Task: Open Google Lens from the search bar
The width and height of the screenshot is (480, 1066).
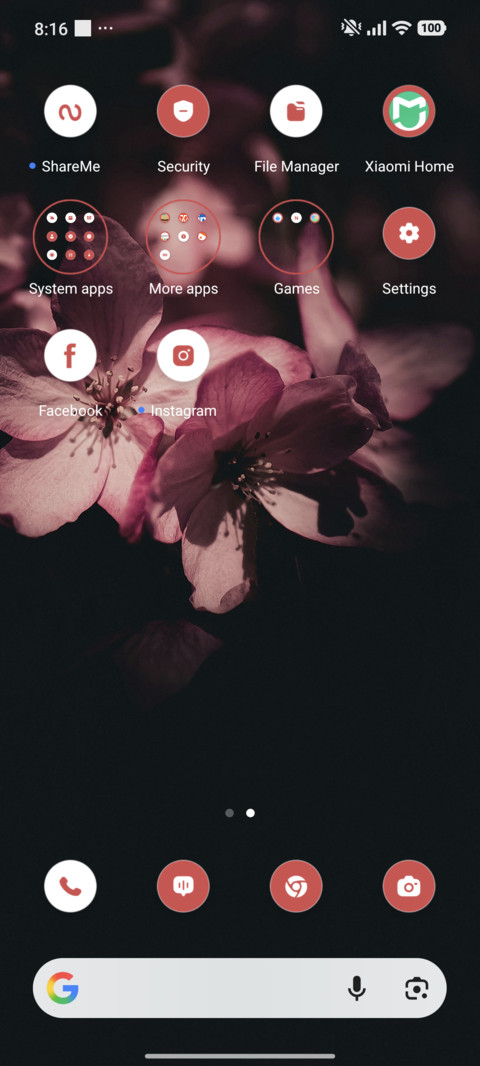Action: pyautogui.click(x=417, y=988)
